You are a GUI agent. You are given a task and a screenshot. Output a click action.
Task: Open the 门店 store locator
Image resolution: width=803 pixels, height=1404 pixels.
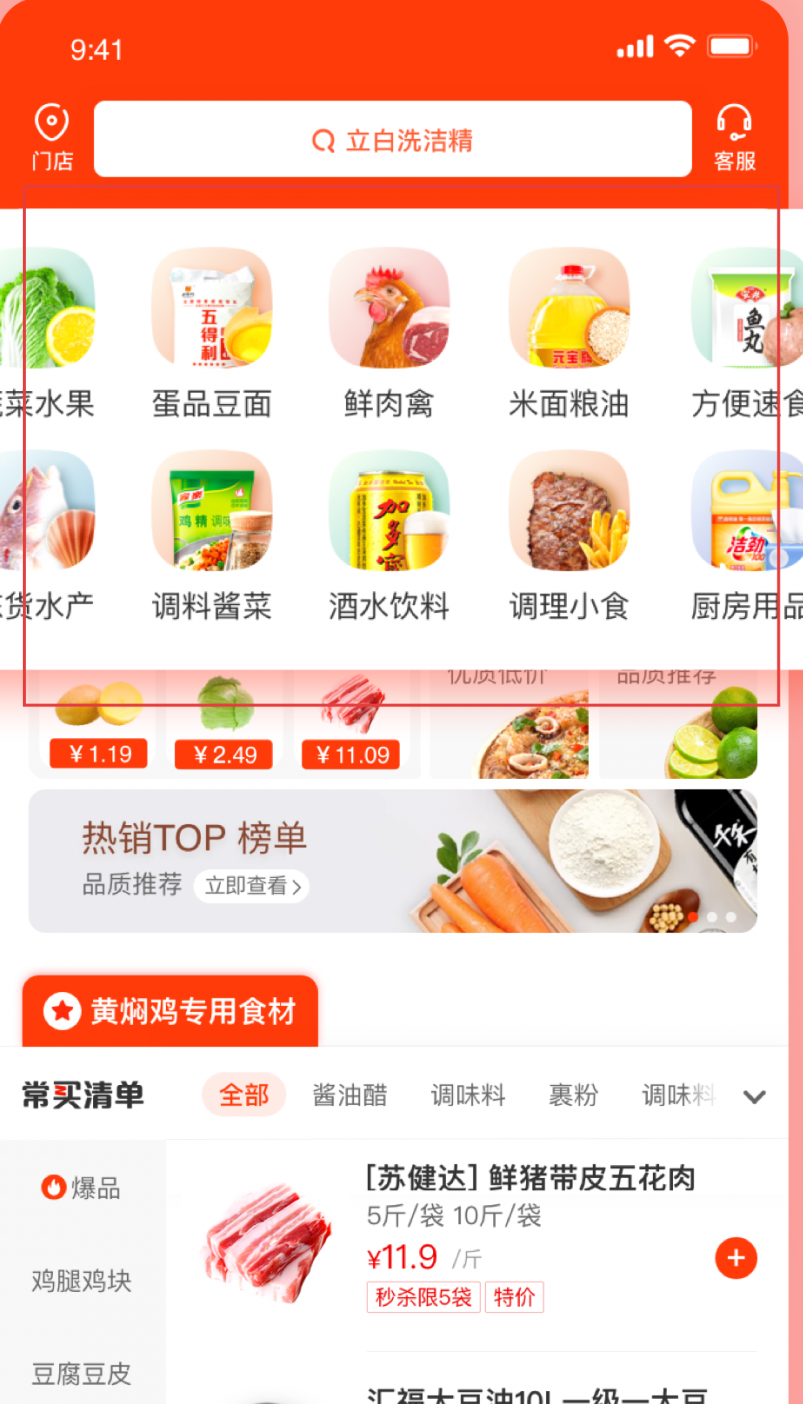pyautogui.click(x=52, y=138)
